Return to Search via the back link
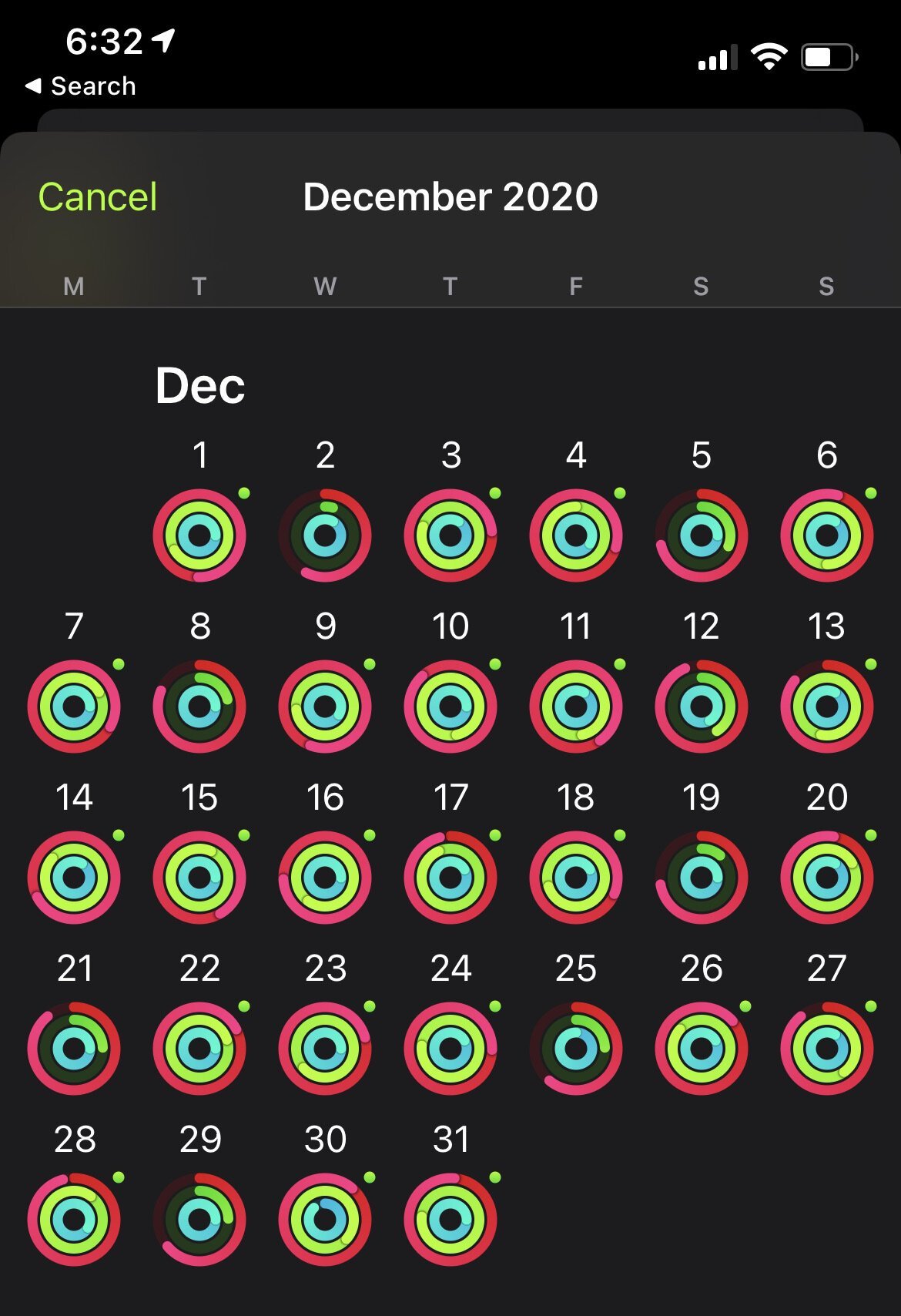The image size is (901, 1316). click(x=81, y=86)
